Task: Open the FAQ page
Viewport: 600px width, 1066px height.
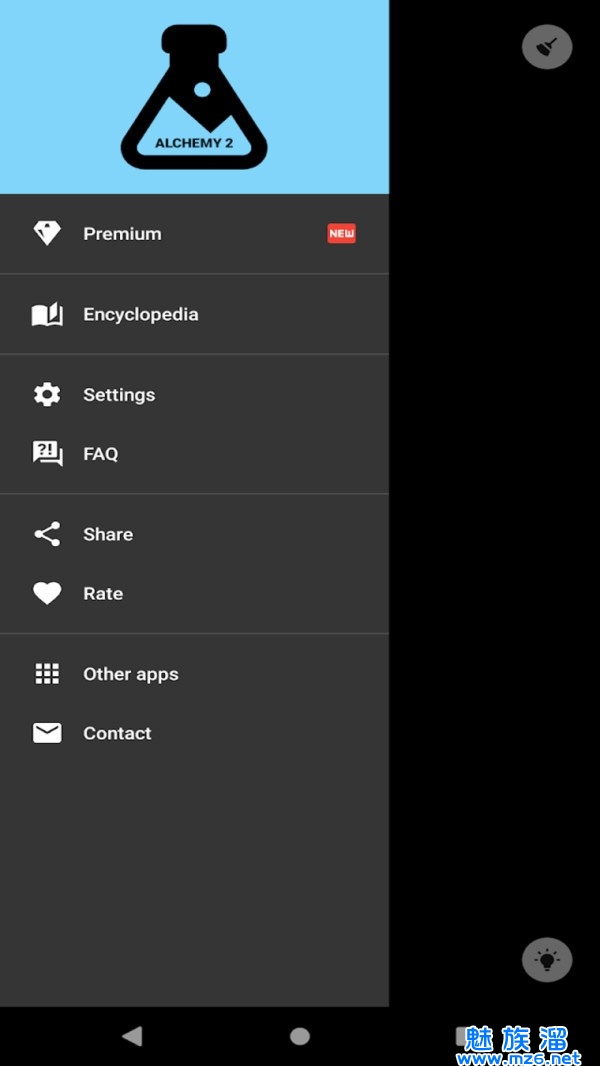Action: click(100, 454)
